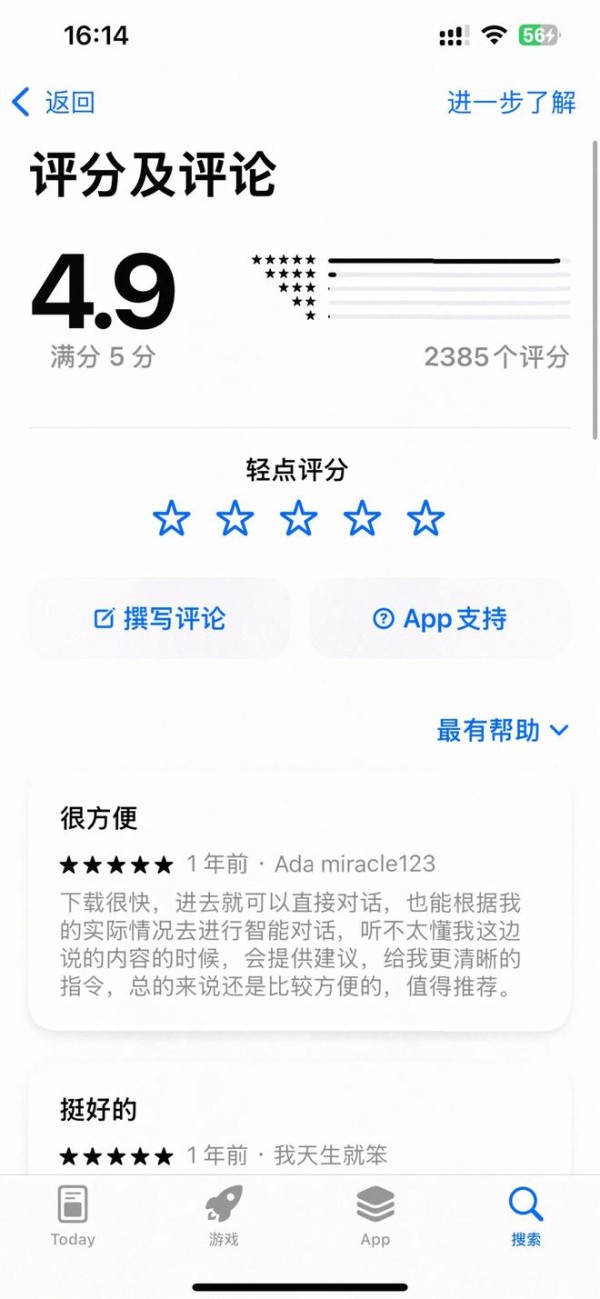Select the 搜索 tab
600x1299 pixels.
click(526, 1217)
